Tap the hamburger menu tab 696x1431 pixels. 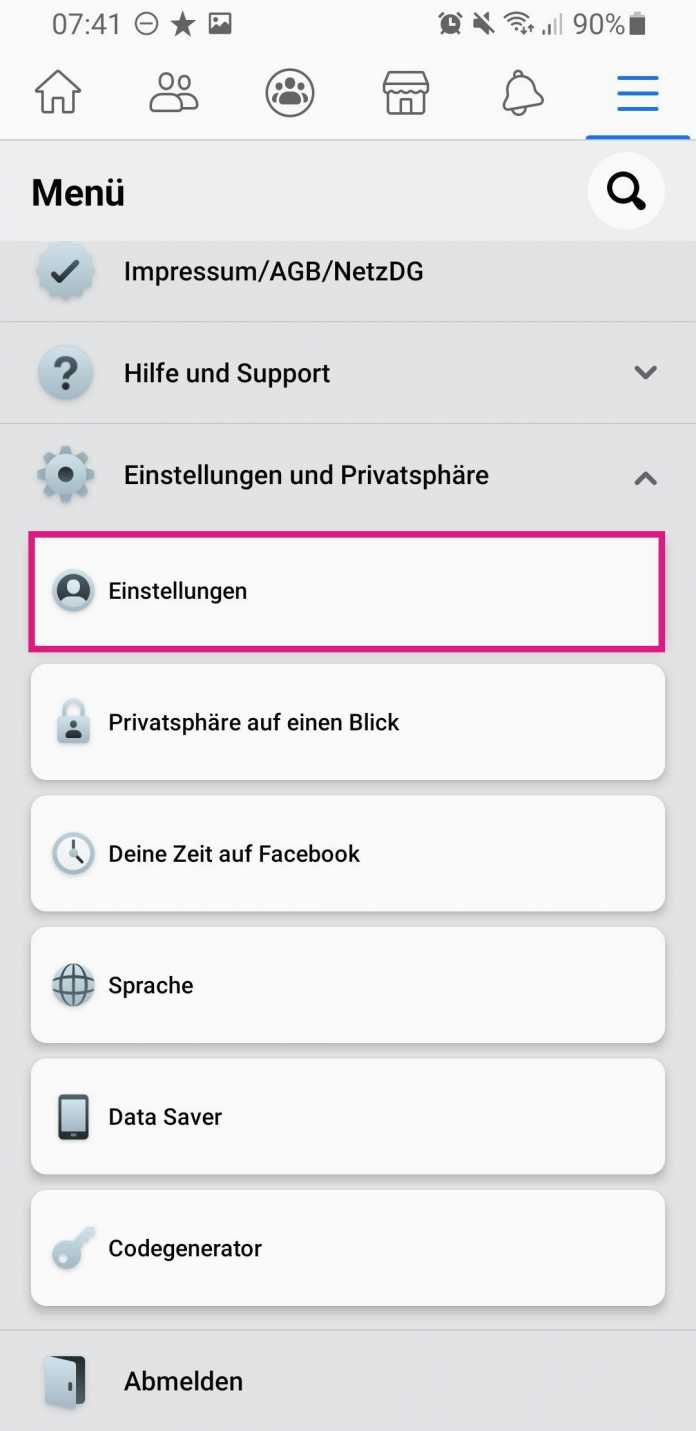637,94
